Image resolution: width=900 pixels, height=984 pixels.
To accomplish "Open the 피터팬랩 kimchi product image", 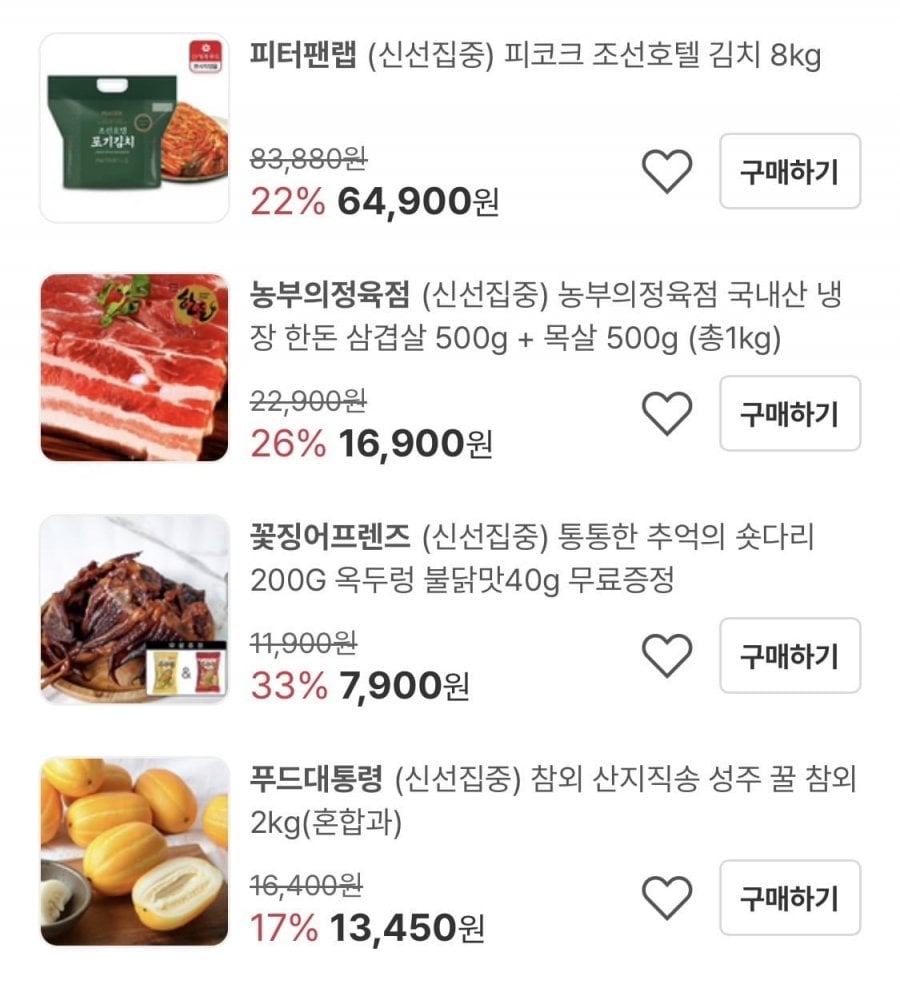I will 134,128.
